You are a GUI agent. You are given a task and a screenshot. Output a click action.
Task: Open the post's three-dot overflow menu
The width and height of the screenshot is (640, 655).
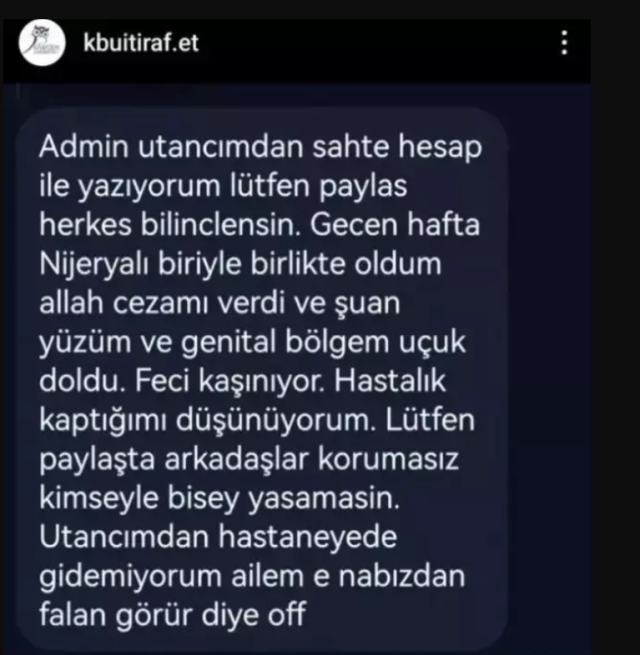565,42
